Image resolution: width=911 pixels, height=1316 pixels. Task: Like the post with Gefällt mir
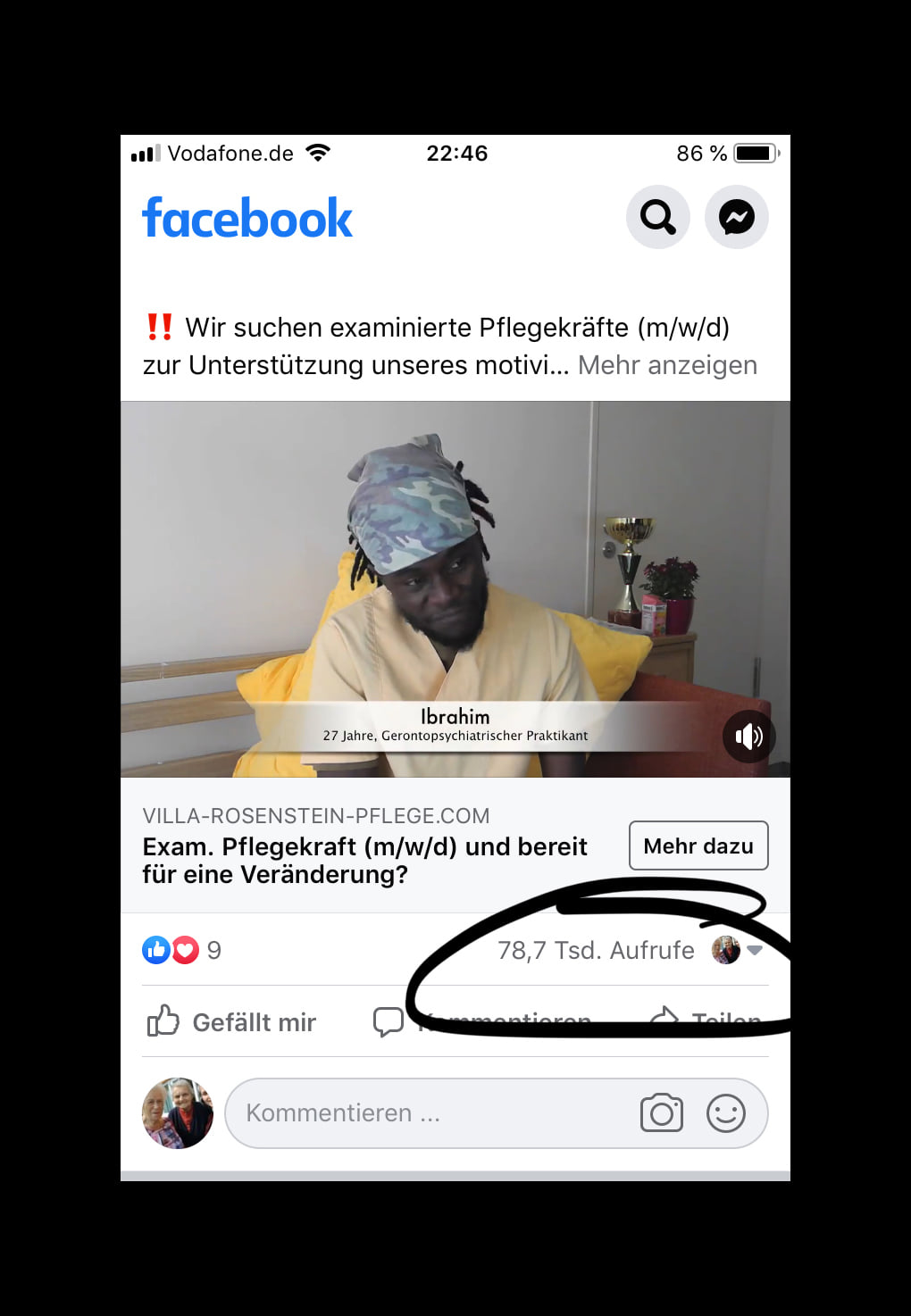click(232, 1021)
